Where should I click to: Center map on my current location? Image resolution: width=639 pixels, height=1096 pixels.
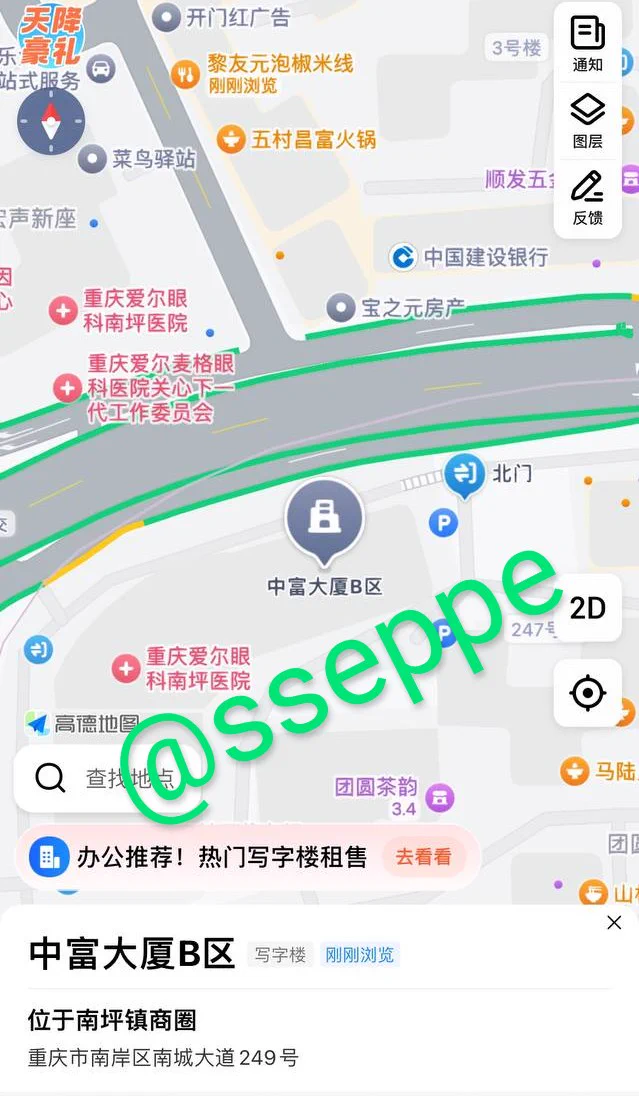coord(588,692)
